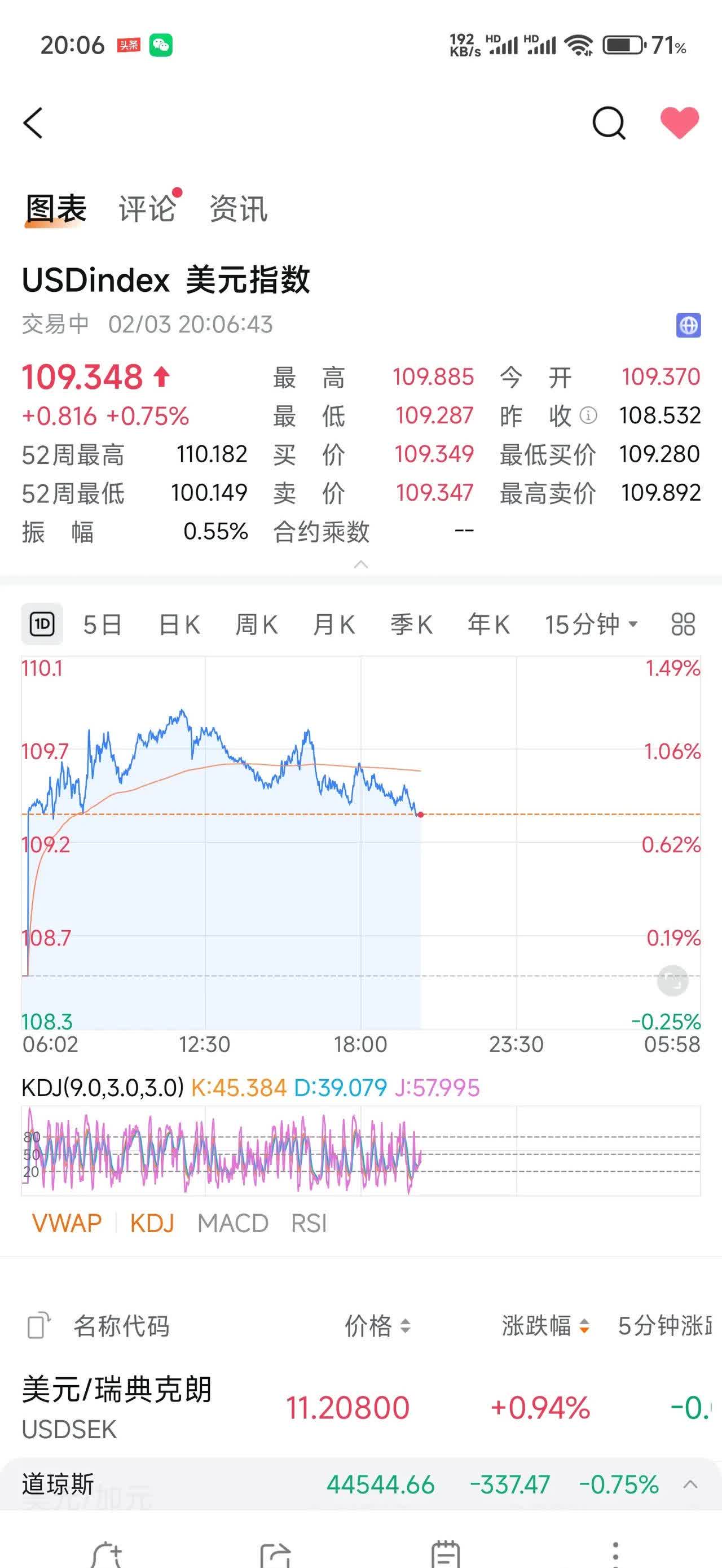
Task: Click the globe icon beside the trading time
Action: click(x=689, y=326)
